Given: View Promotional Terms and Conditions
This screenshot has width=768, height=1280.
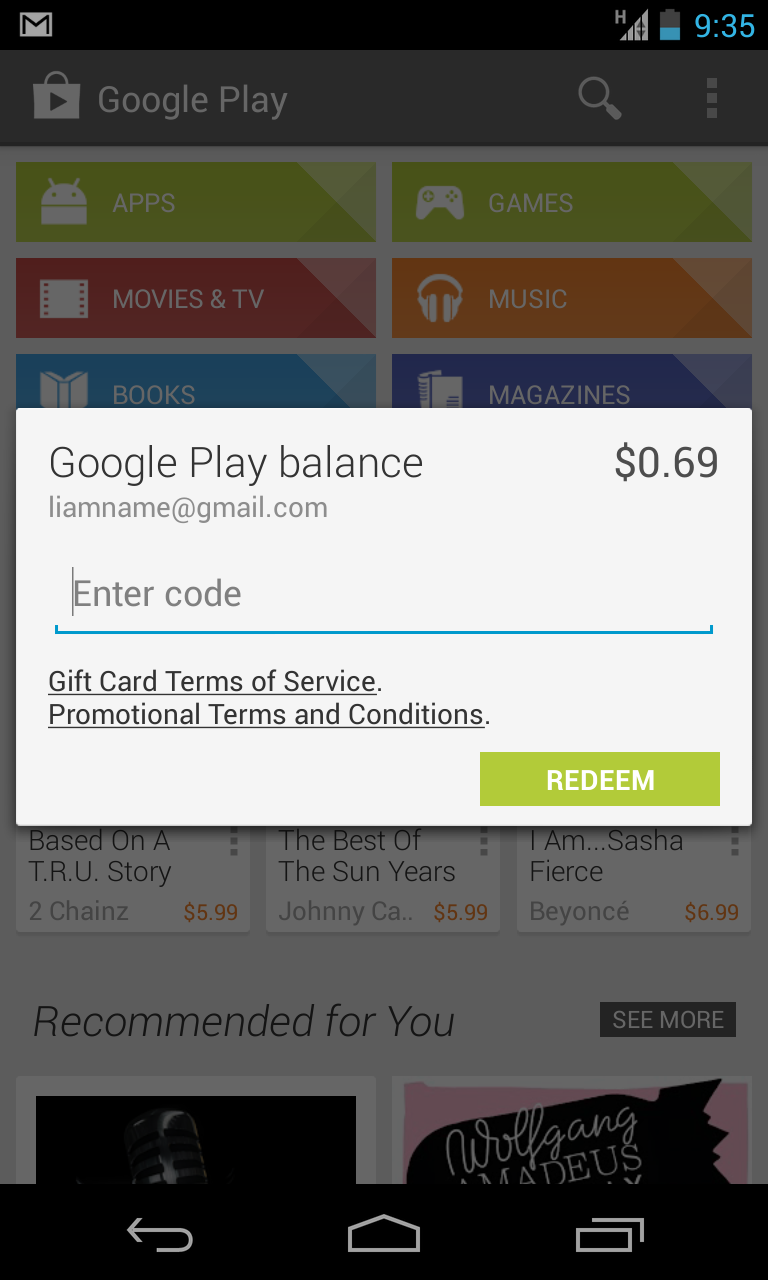Looking at the screenshot, I should point(266,715).
